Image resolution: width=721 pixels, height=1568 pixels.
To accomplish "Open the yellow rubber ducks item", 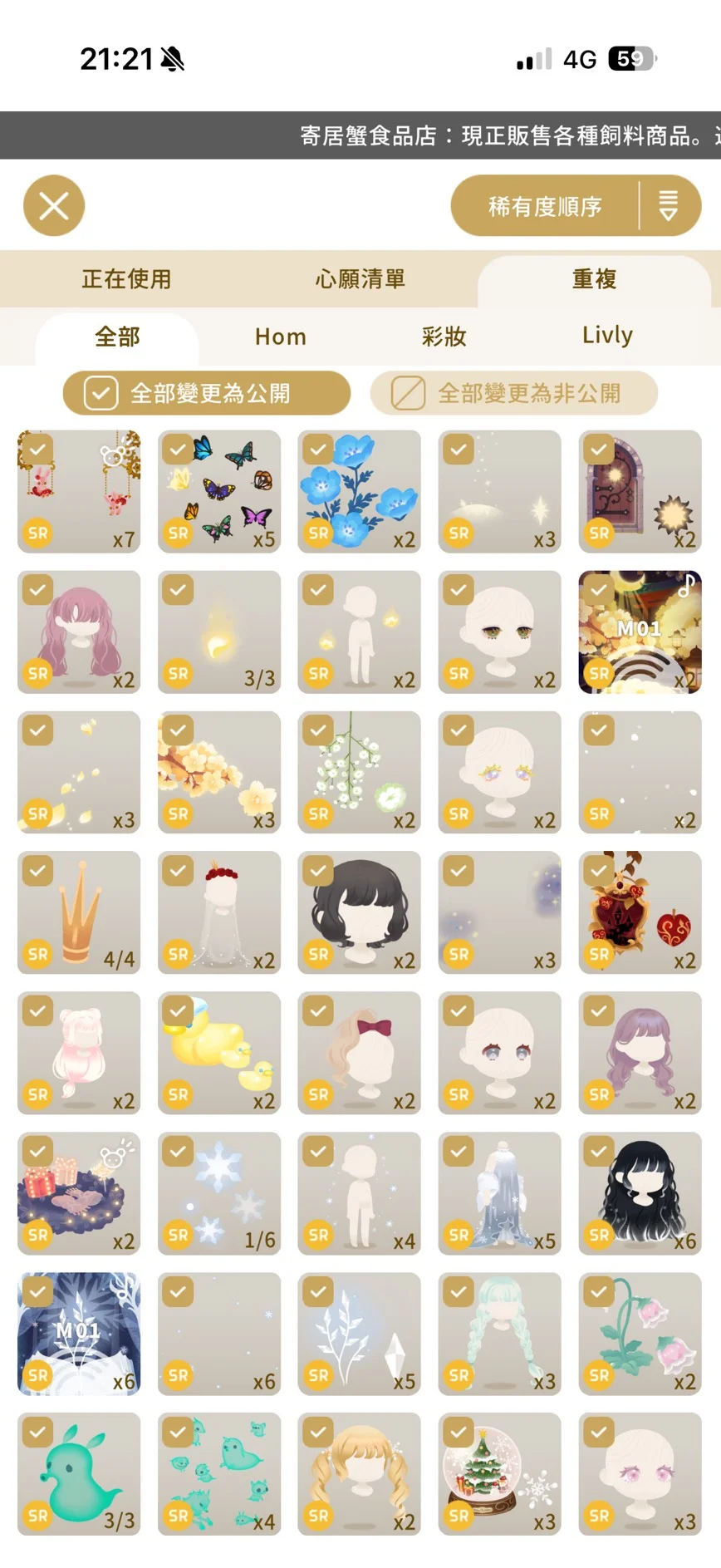I will pos(219,1053).
